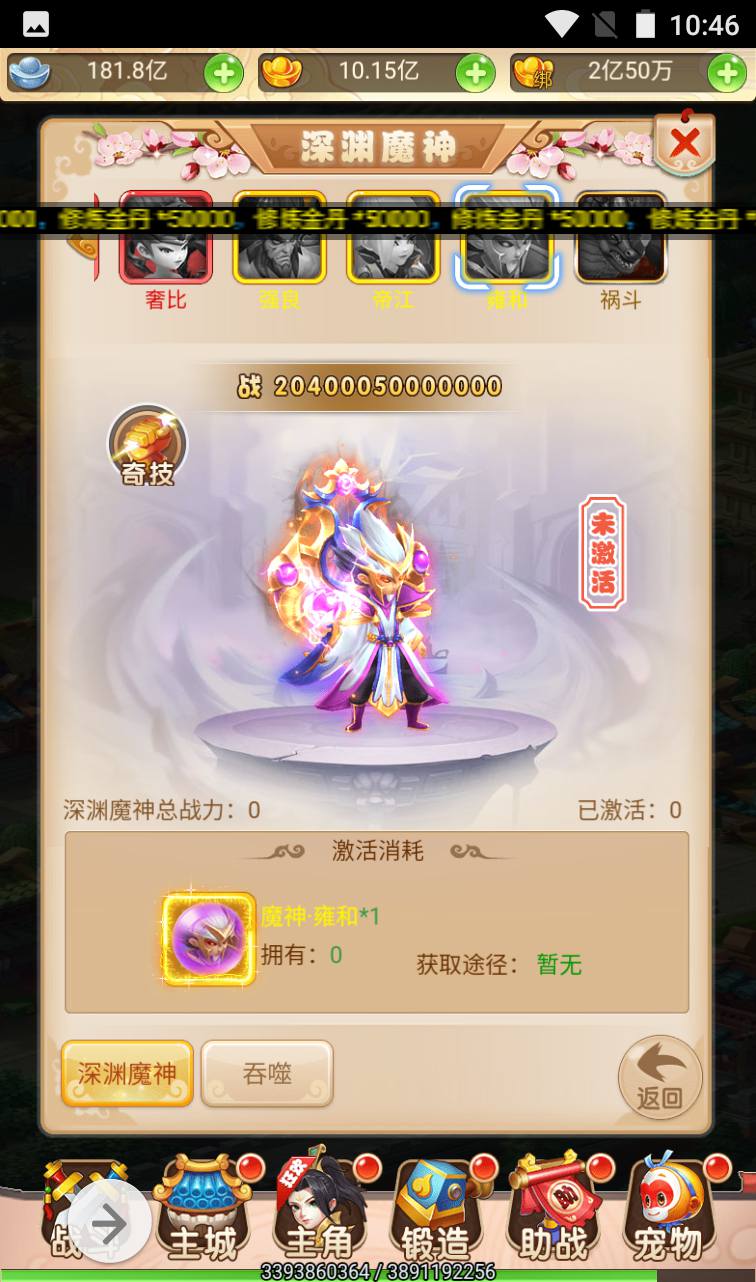Close the 深渊魔神 panel

685,144
